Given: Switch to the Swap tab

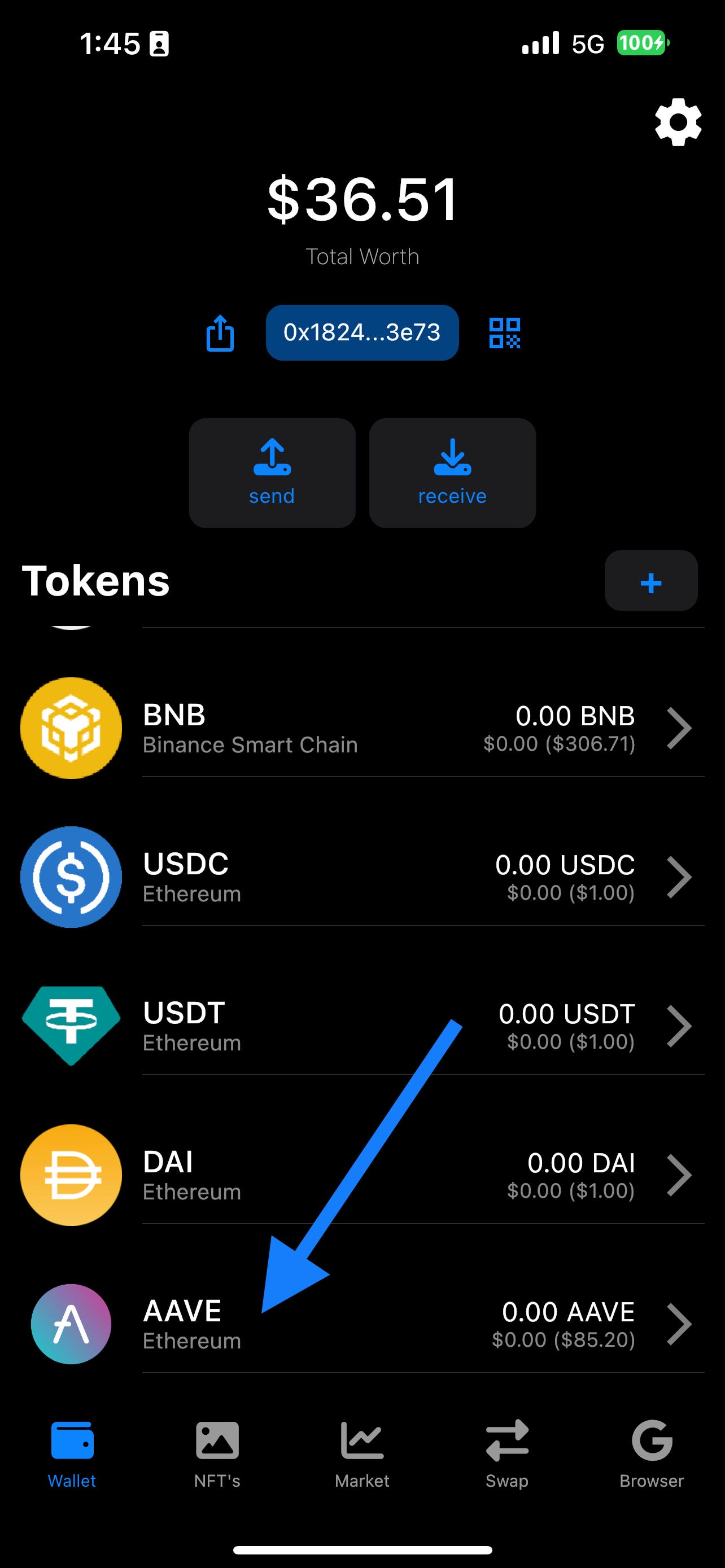Looking at the screenshot, I should click(x=507, y=1454).
